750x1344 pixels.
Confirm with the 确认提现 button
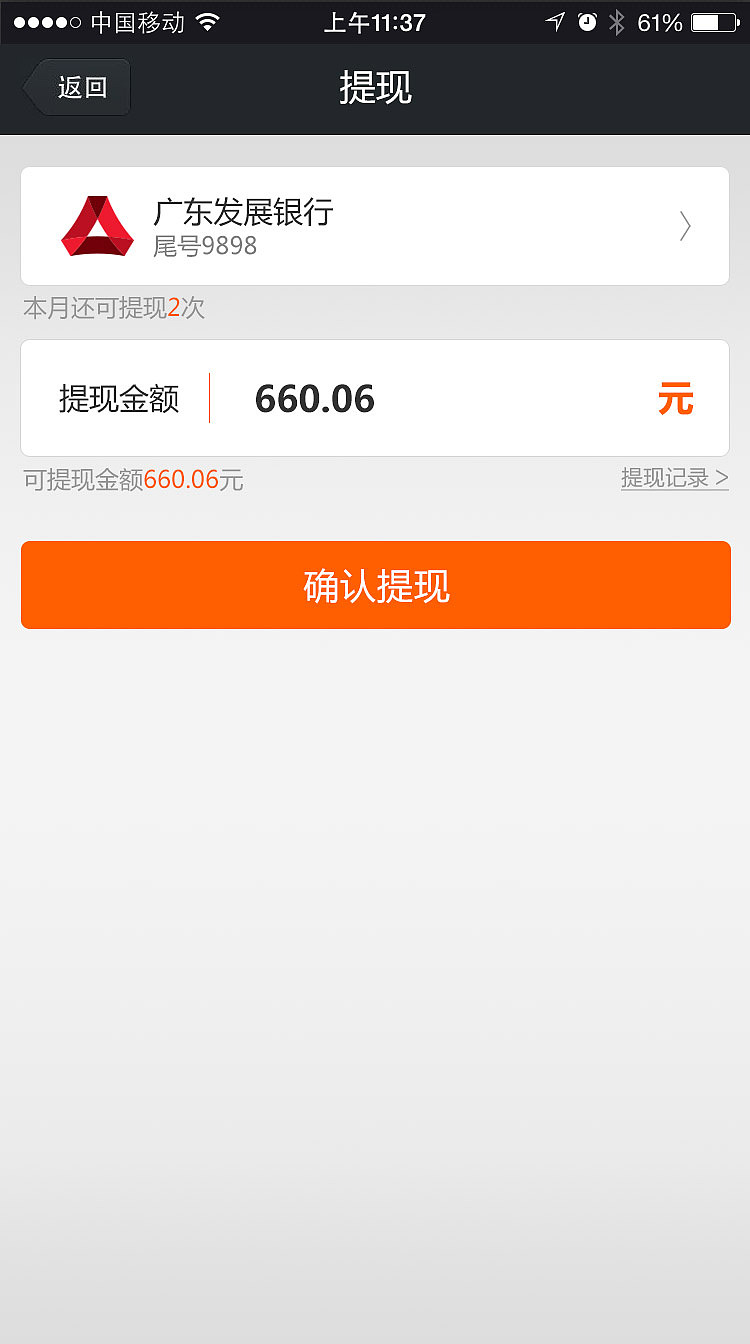click(375, 585)
